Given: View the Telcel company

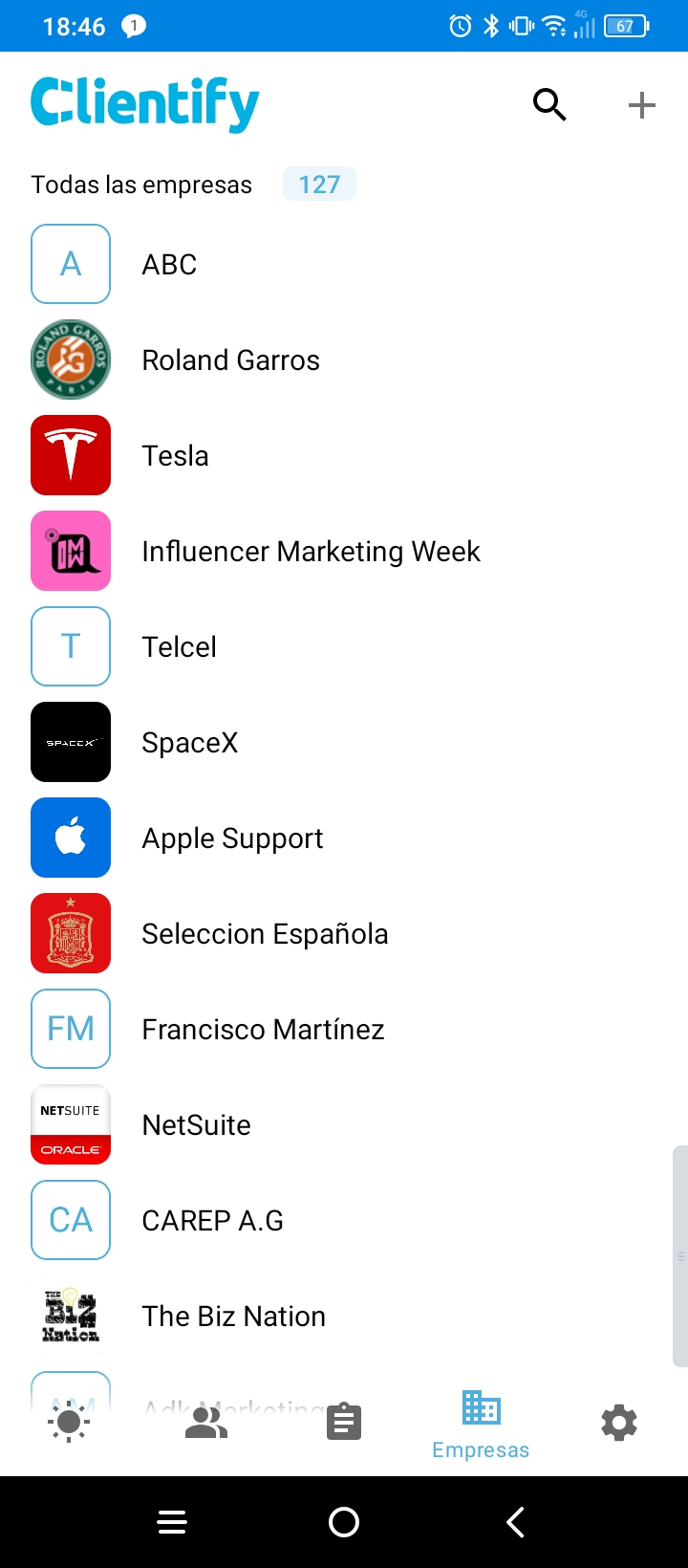Looking at the screenshot, I should click(x=344, y=646).
